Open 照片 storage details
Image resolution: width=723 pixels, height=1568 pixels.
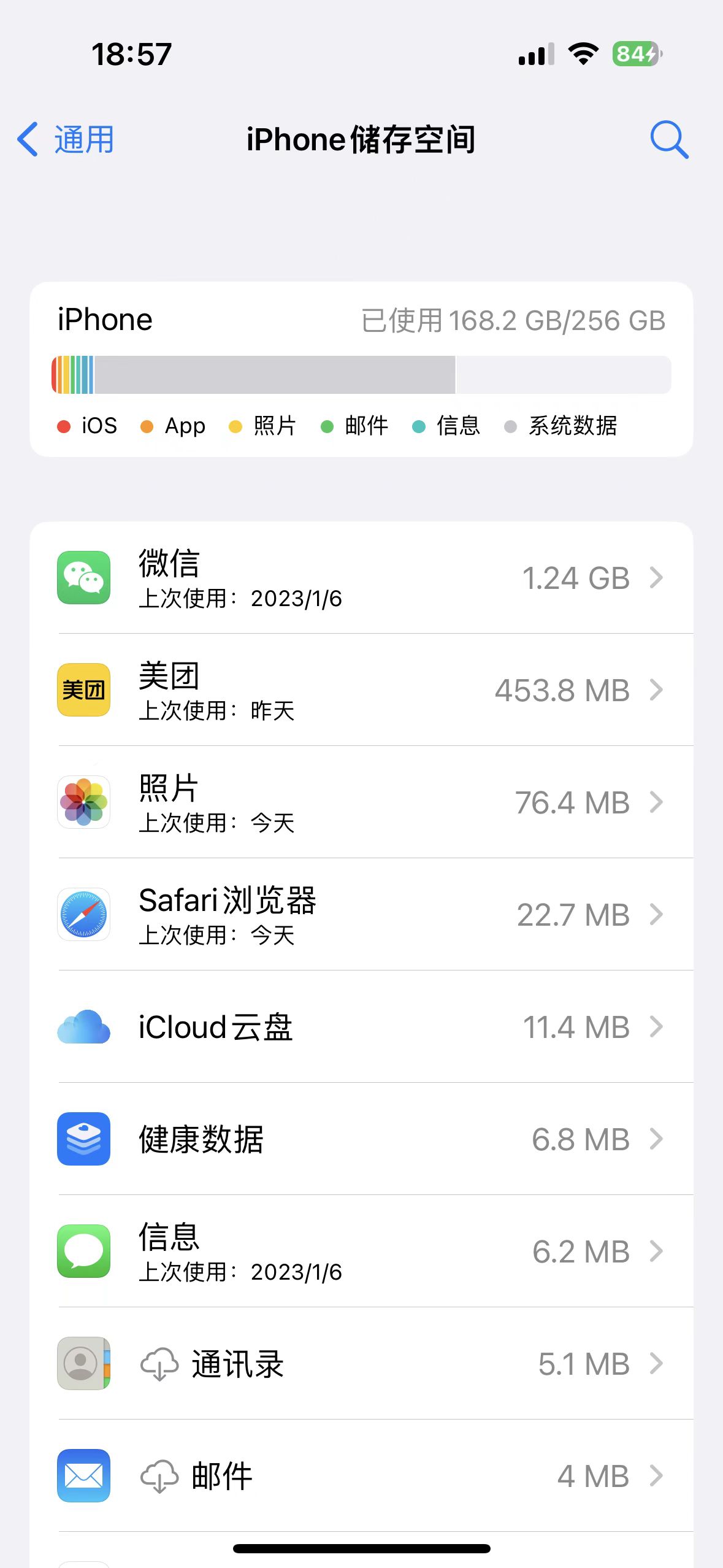pos(362,802)
